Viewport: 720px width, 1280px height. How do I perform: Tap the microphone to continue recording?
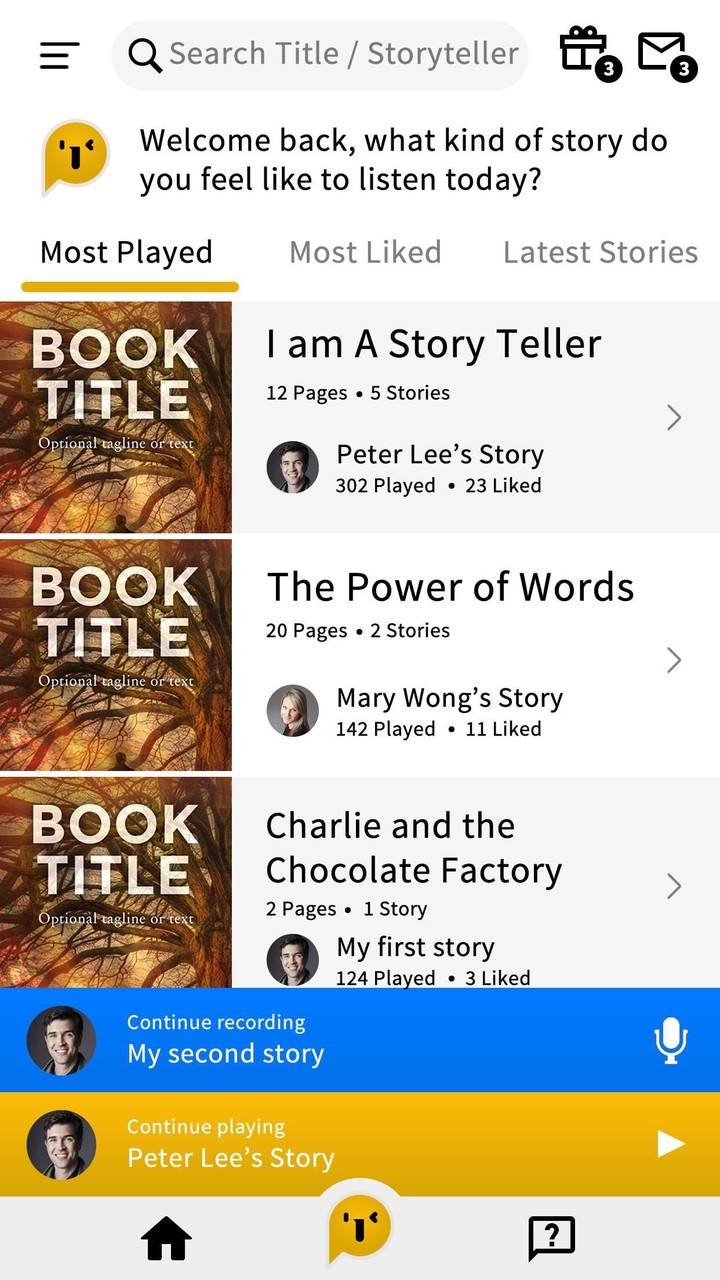[x=670, y=1040]
